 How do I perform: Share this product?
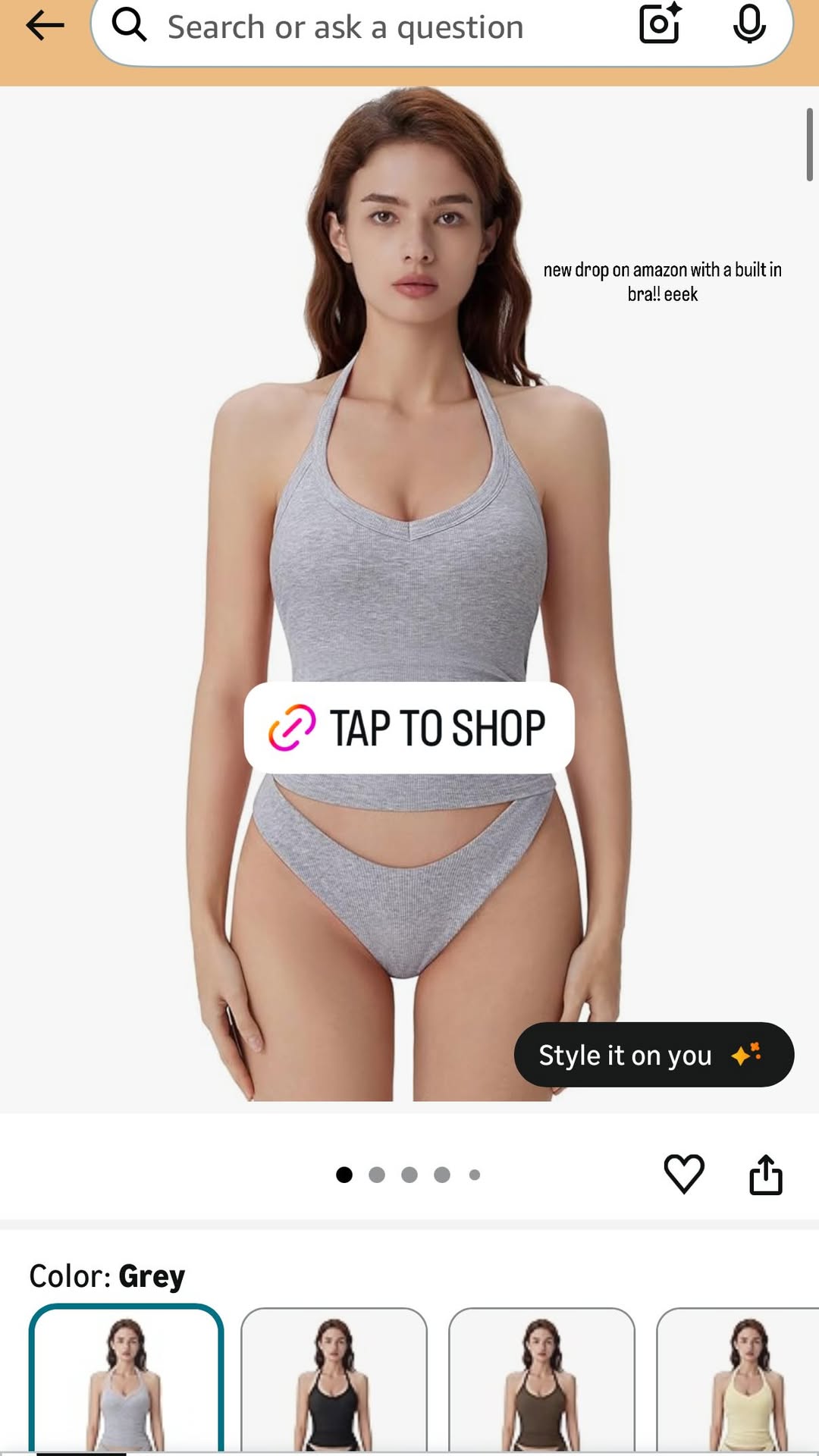coord(766,1174)
